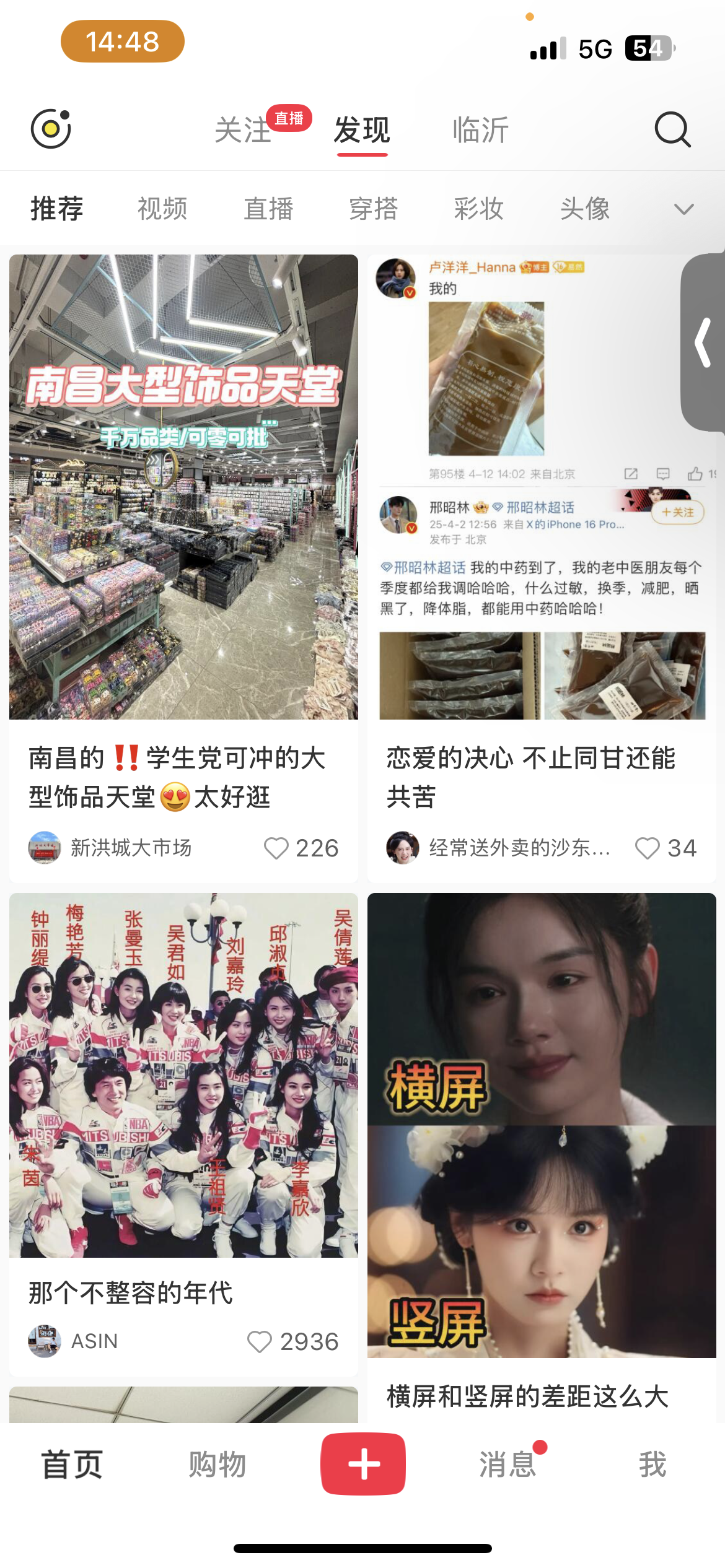This screenshot has width=725, height=1568.
Task: Like the 那个不整容的年代 post heart
Action: click(x=260, y=1341)
